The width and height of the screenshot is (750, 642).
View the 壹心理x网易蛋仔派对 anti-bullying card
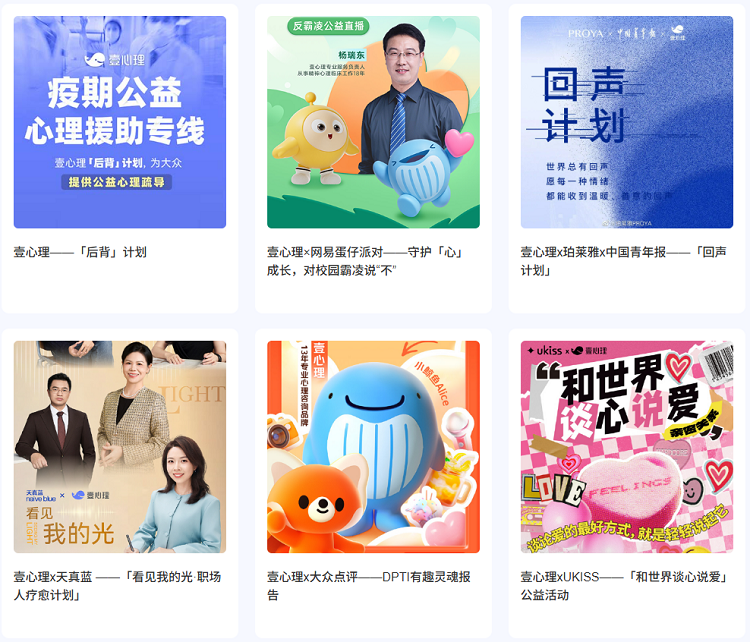(373, 122)
